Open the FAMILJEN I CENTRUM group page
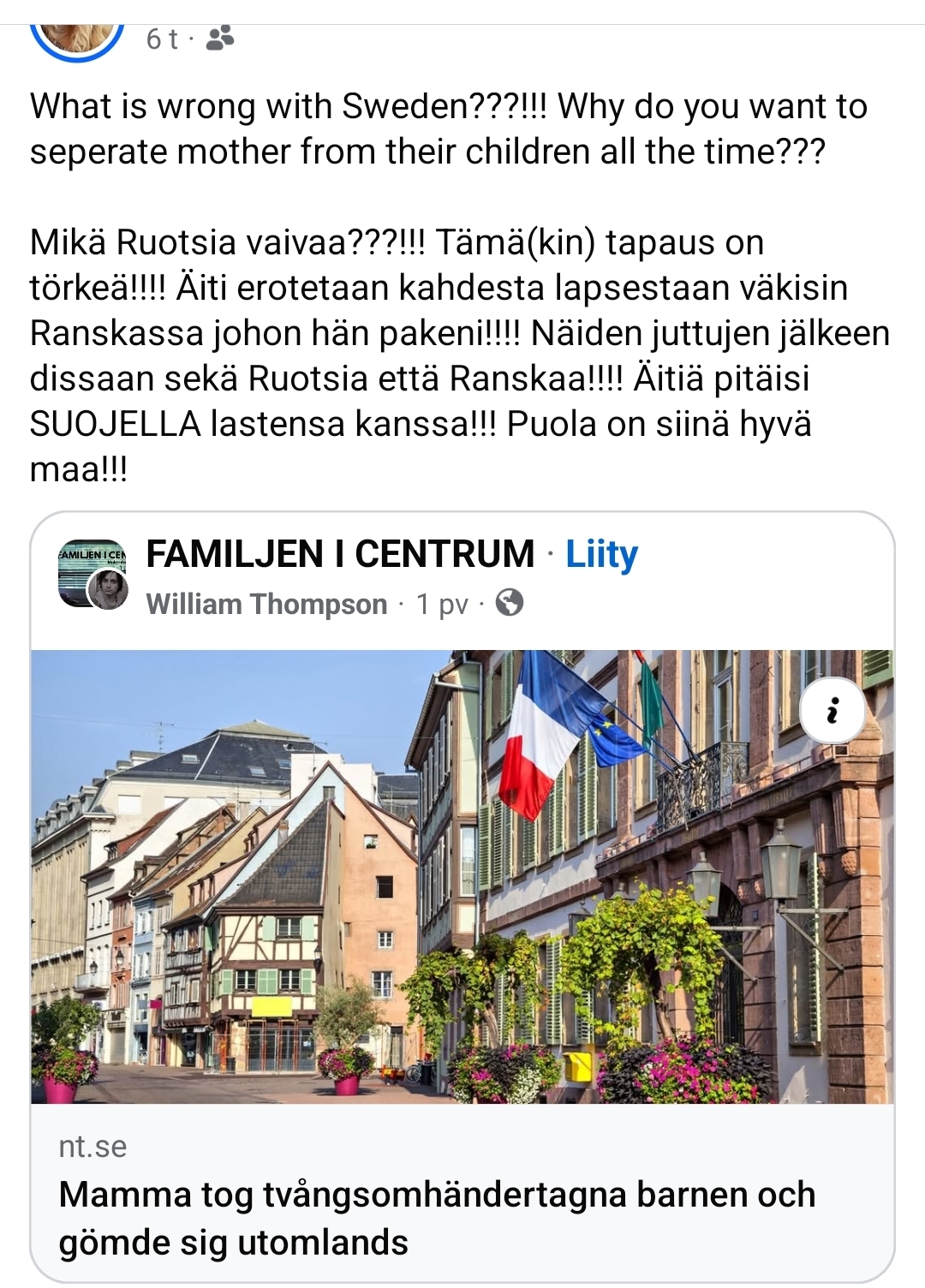Image resolution: width=925 pixels, height=1288 pixels. click(x=340, y=554)
